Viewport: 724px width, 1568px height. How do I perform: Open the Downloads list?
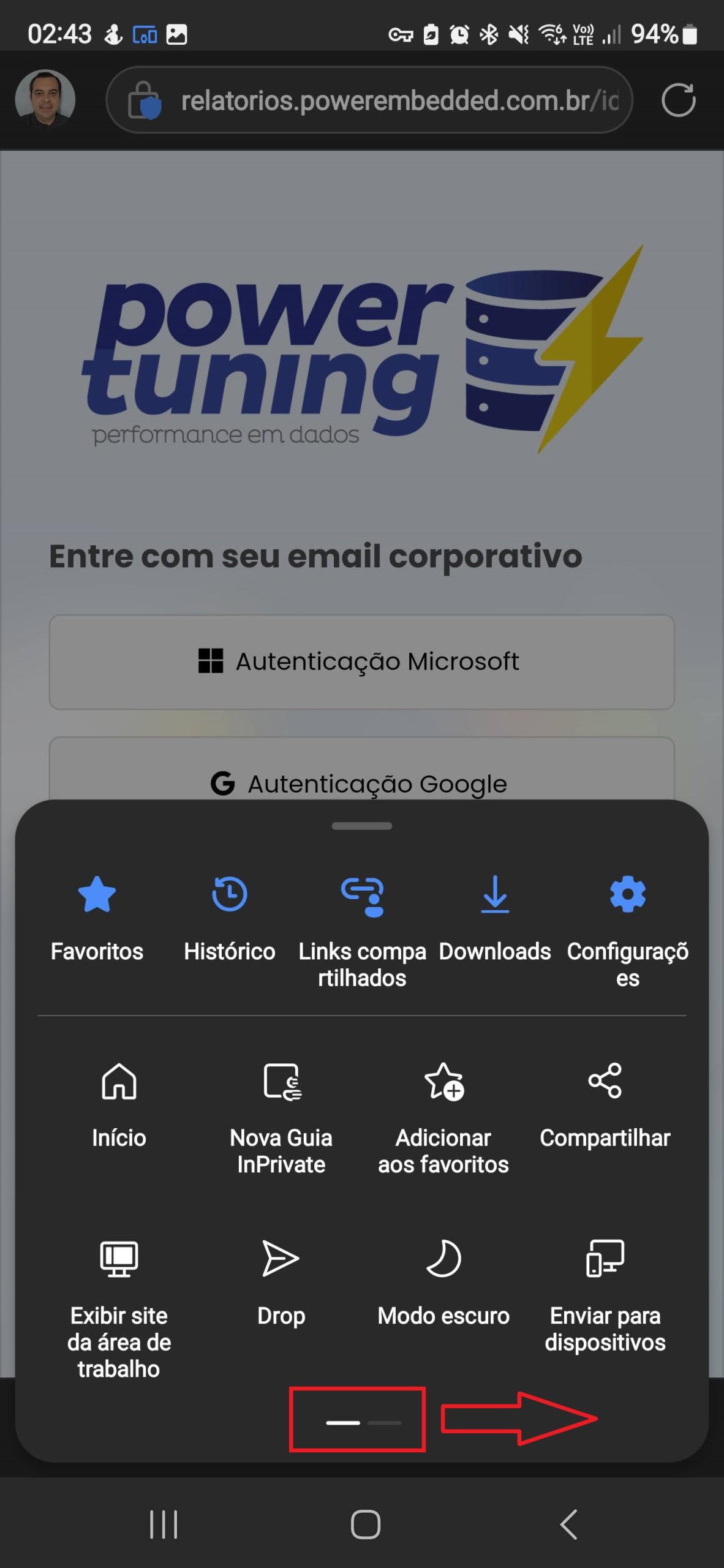495,916
